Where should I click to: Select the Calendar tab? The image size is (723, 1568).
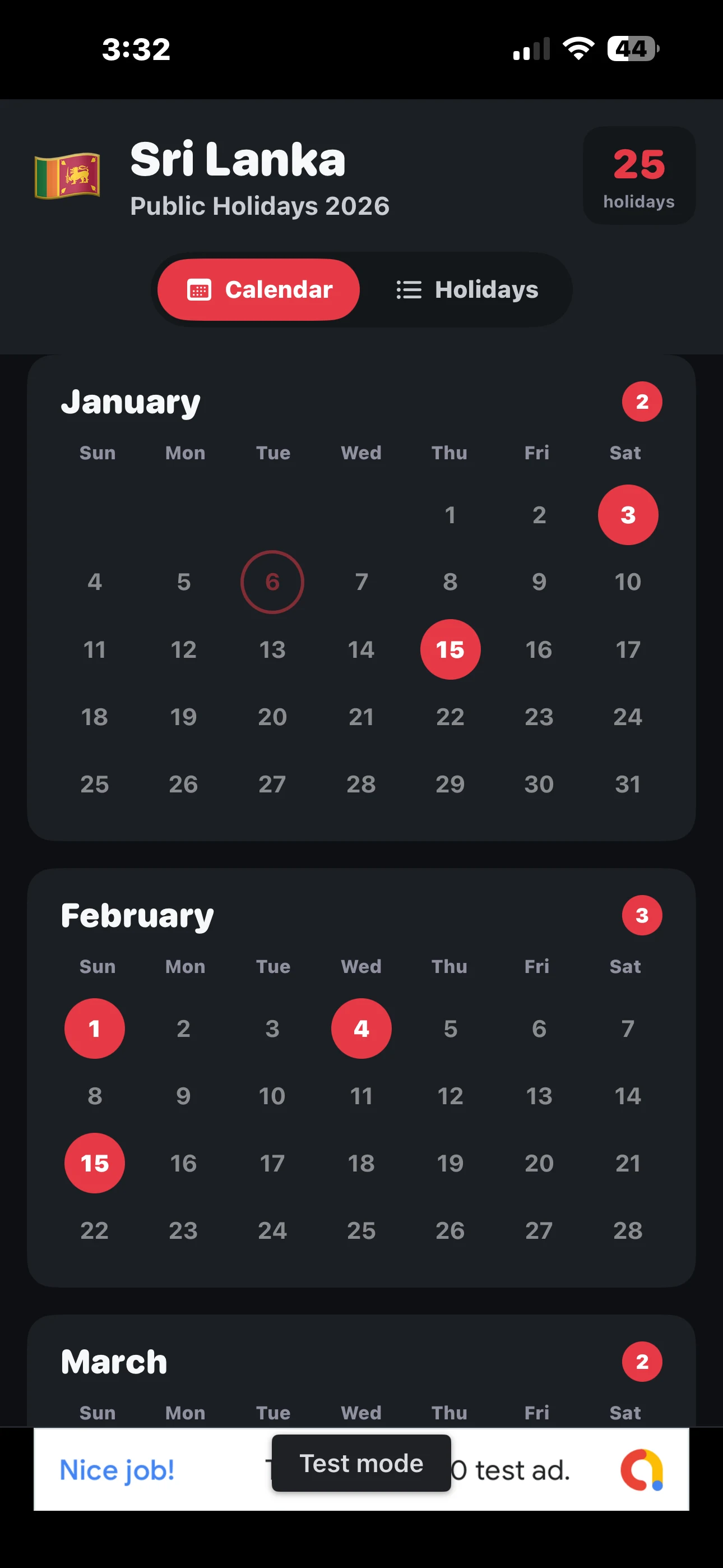tap(258, 290)
